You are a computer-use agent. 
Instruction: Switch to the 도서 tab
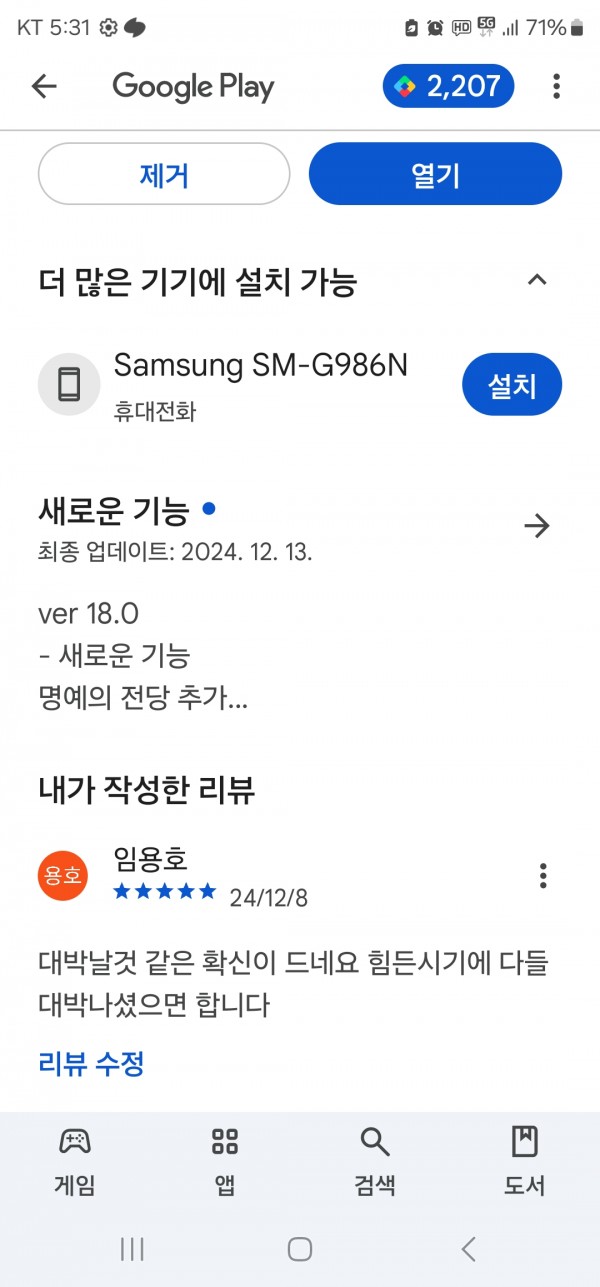click(525, 1161)
